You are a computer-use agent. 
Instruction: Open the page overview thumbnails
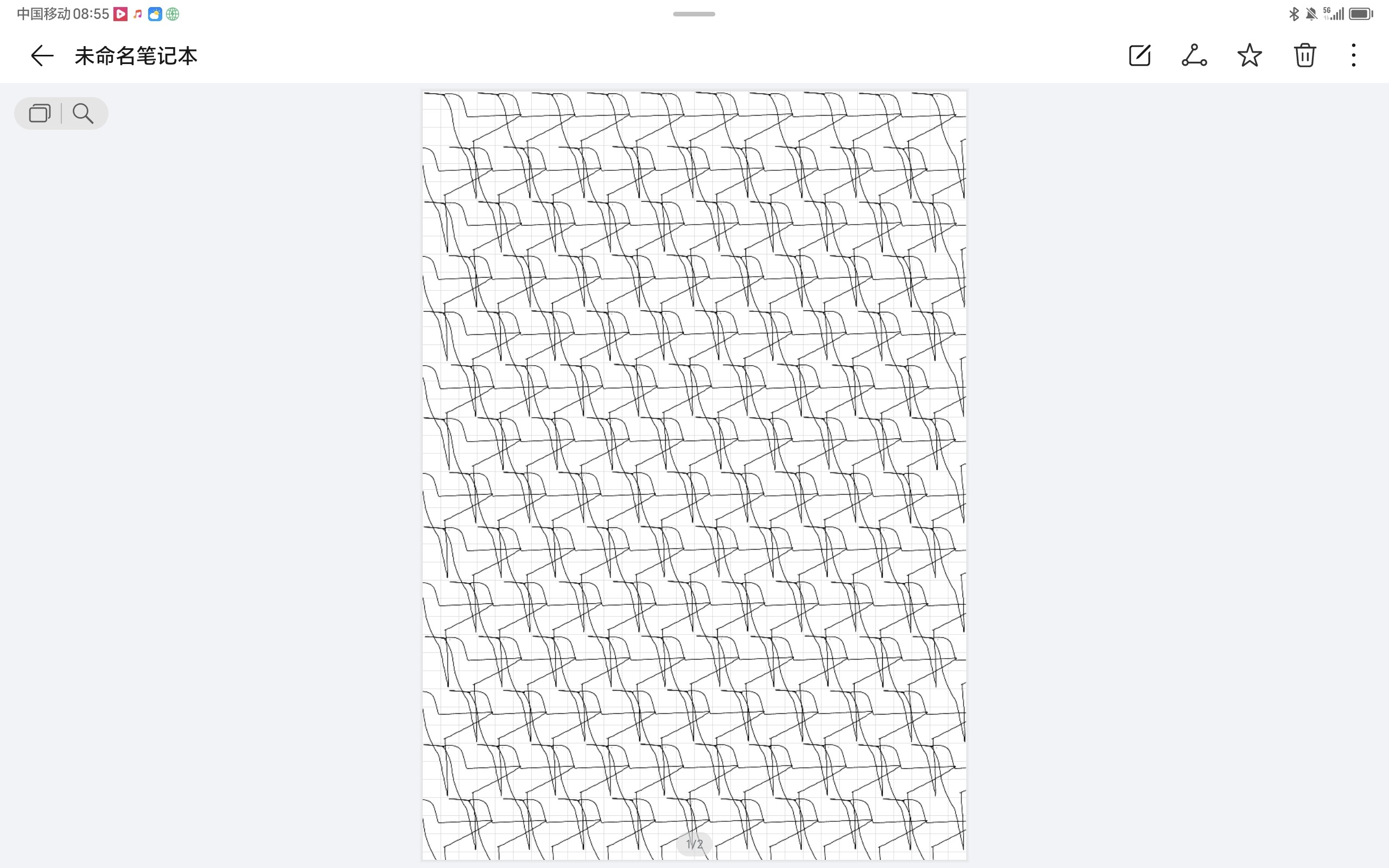[x=40, y=113]
